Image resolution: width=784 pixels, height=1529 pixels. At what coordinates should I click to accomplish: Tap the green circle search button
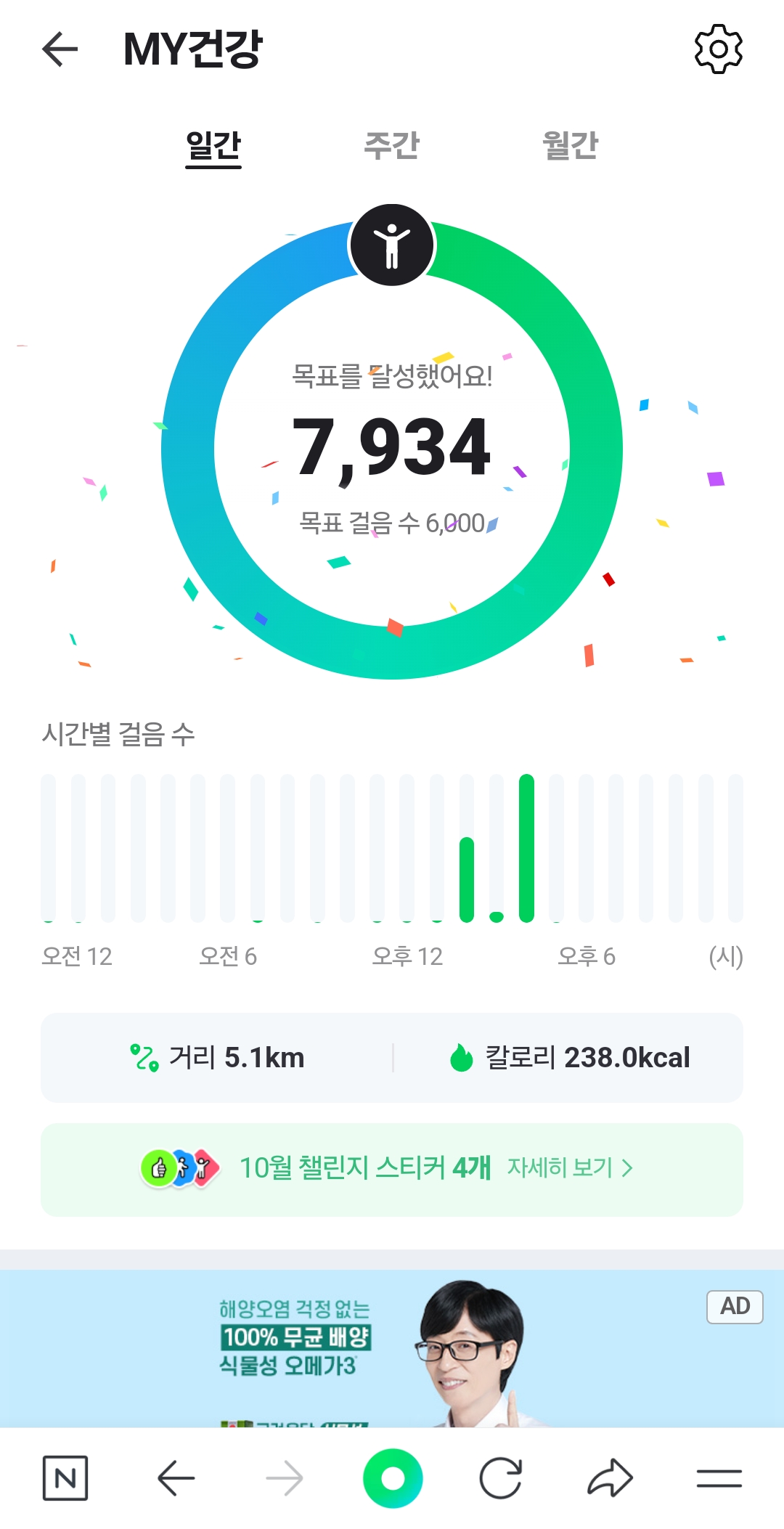393,1478
